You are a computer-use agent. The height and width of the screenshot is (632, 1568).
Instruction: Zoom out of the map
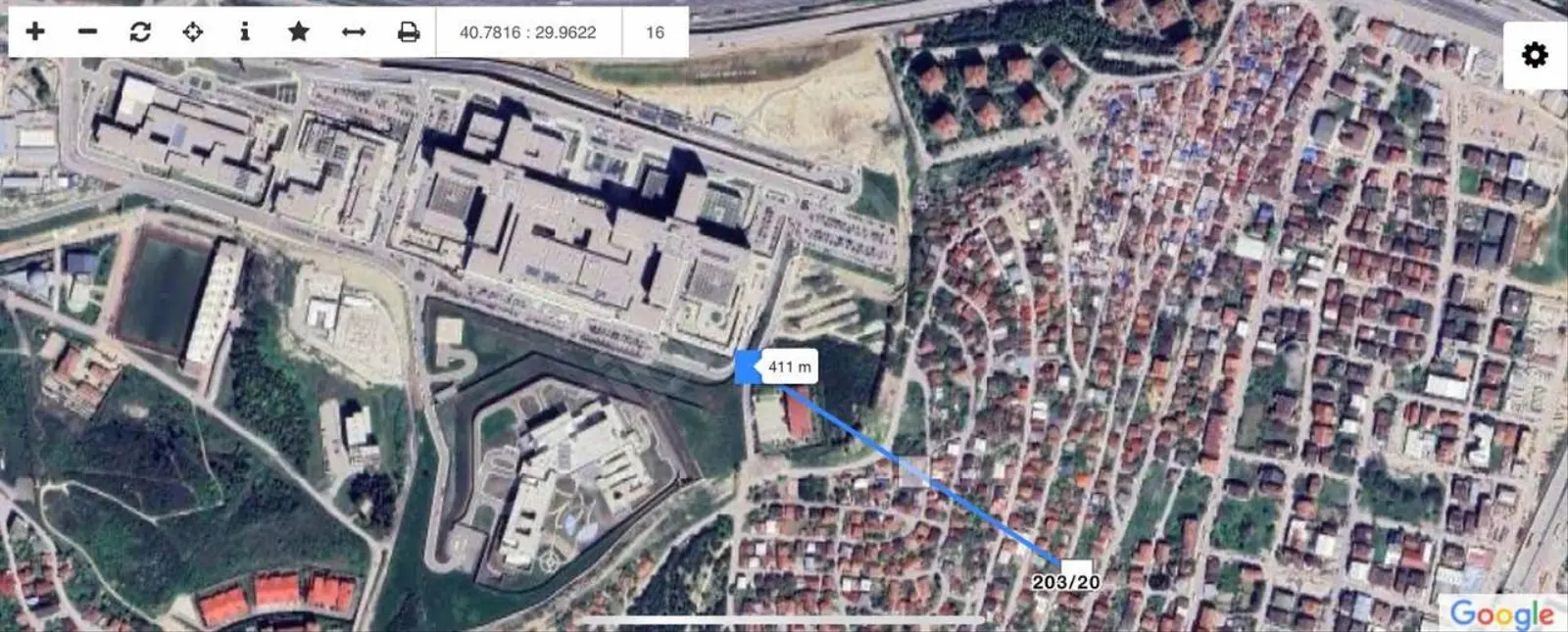(x=87, y=31)
